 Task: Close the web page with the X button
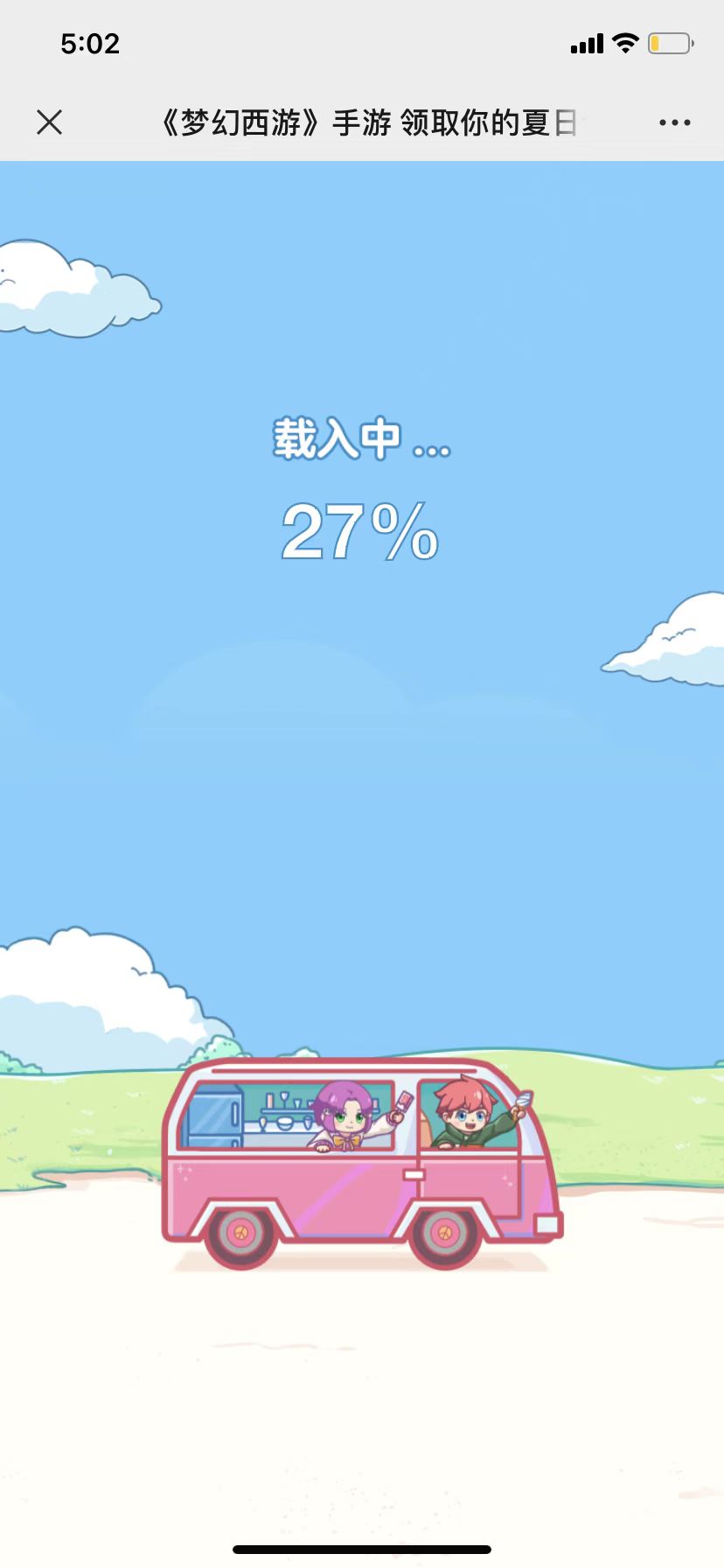(x=50, y=122)
